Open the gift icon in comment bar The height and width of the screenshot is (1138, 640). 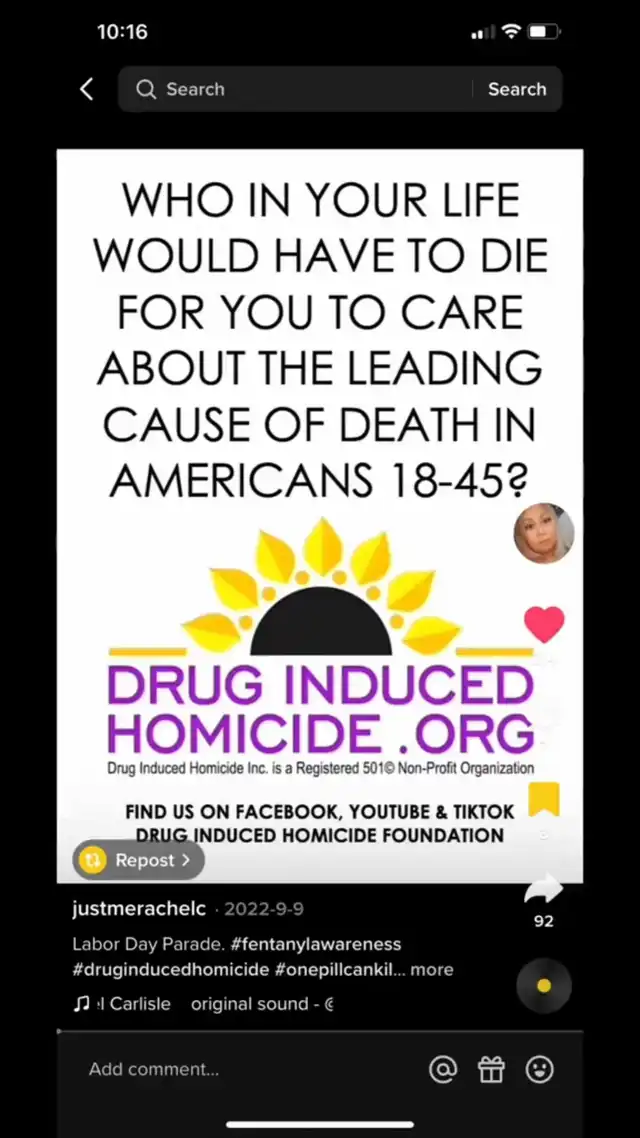coord(491,1069)
